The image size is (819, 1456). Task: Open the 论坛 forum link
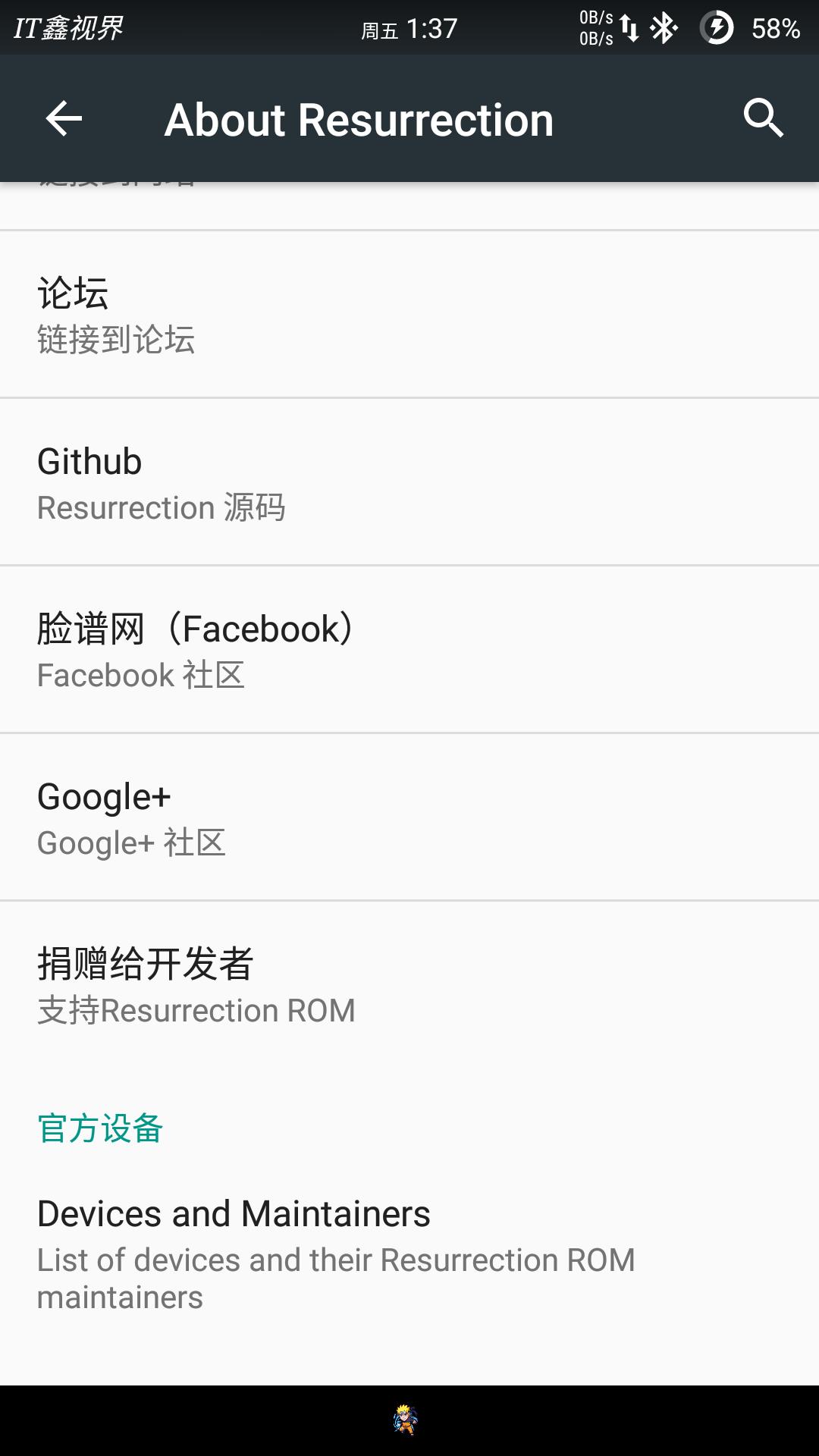(409, 314)
